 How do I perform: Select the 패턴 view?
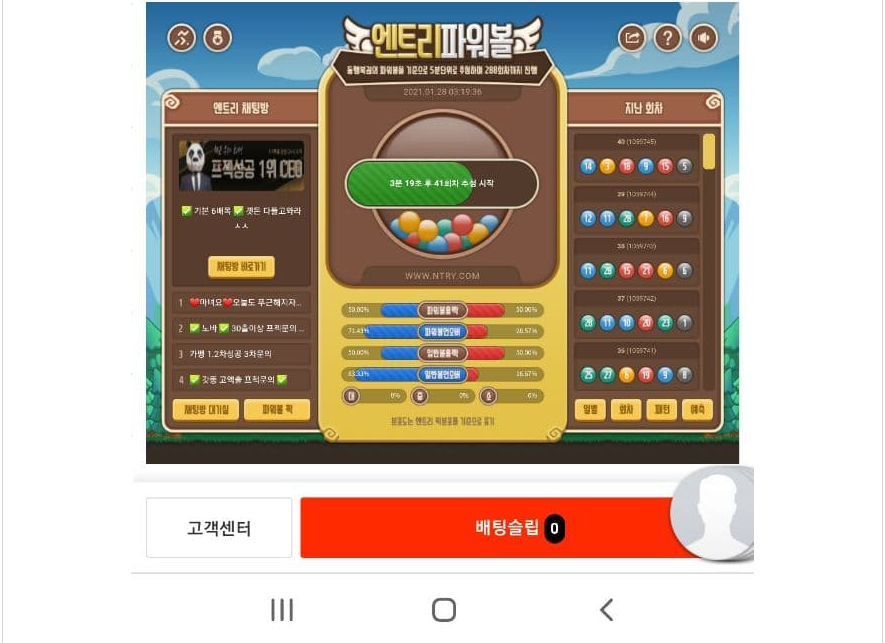661,410
